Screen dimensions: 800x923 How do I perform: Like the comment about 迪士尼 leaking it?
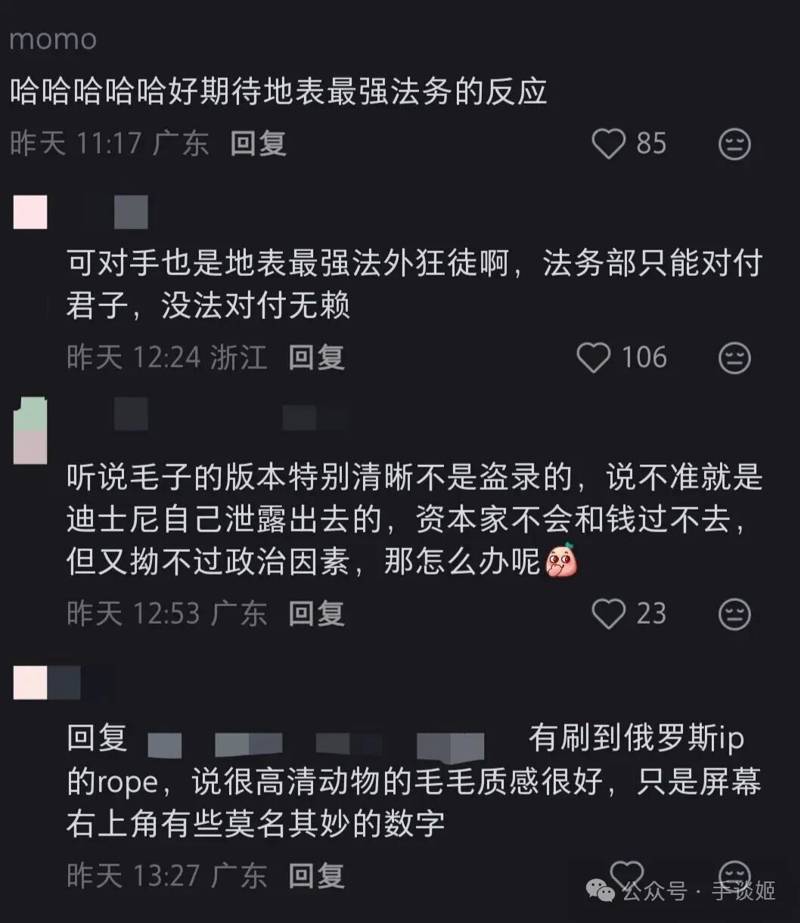[x=608, y=613]
